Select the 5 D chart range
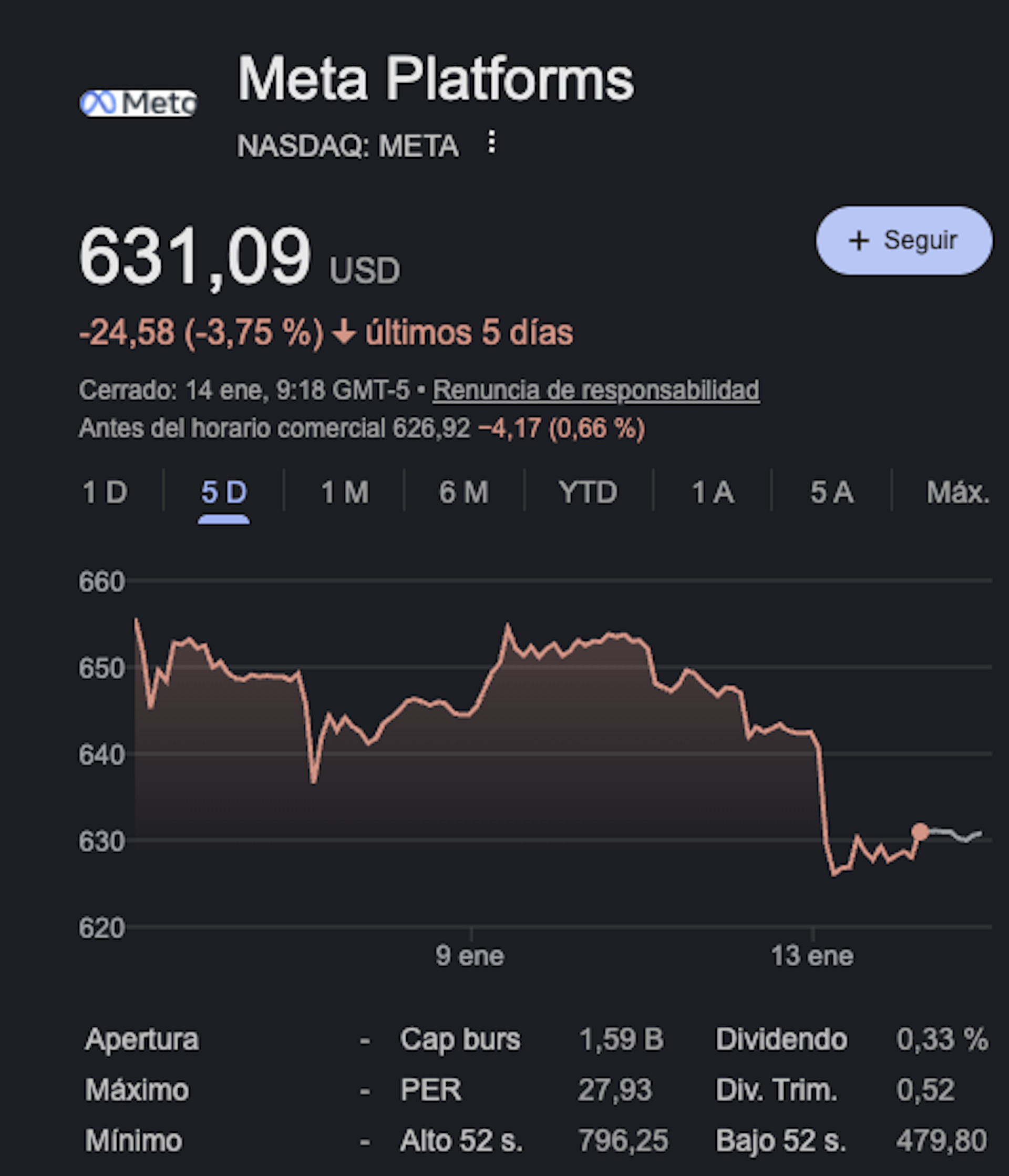1009x1176 pixels. click(224, 492)
